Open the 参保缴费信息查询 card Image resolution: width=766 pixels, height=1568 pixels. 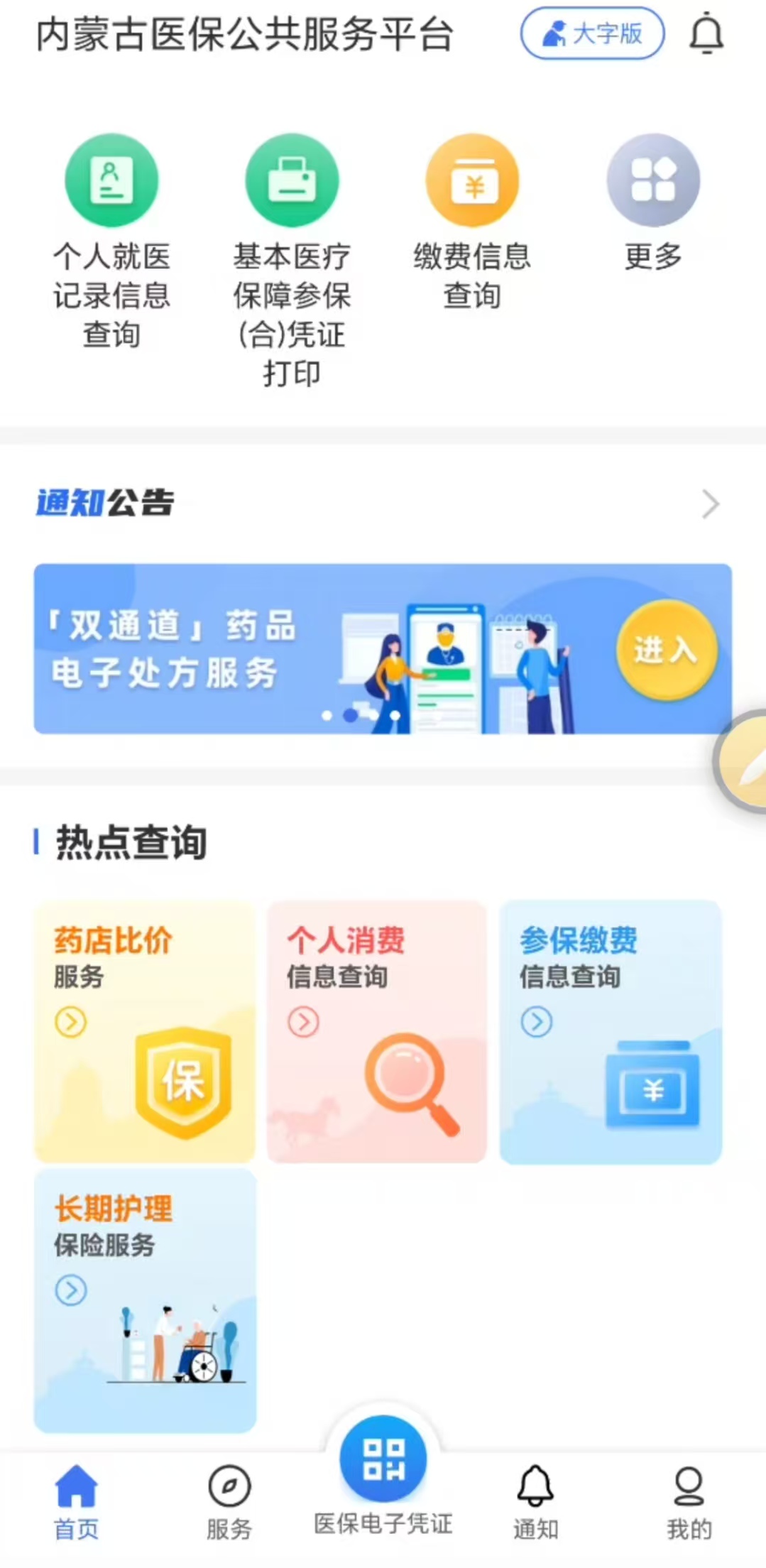pyautogui.click(x=610, y=1031)
